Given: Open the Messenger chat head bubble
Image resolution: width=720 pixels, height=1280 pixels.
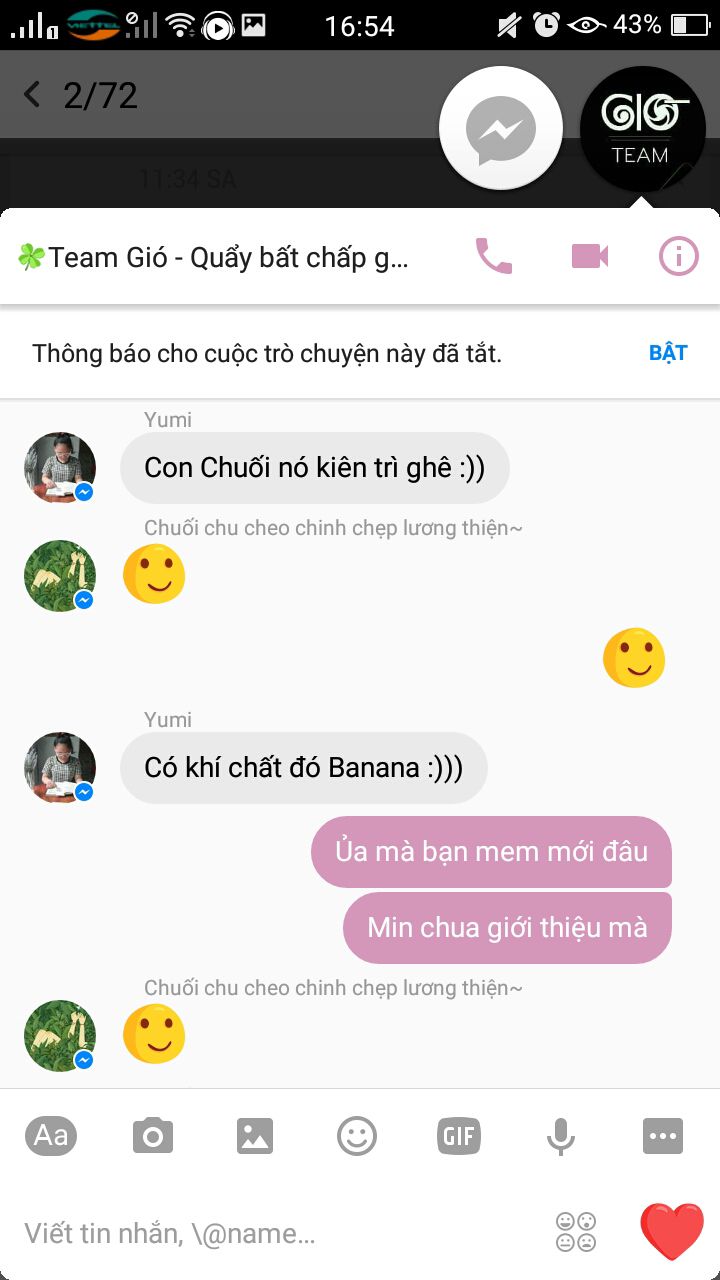Looking at the screenshot, I should point(501,128).
